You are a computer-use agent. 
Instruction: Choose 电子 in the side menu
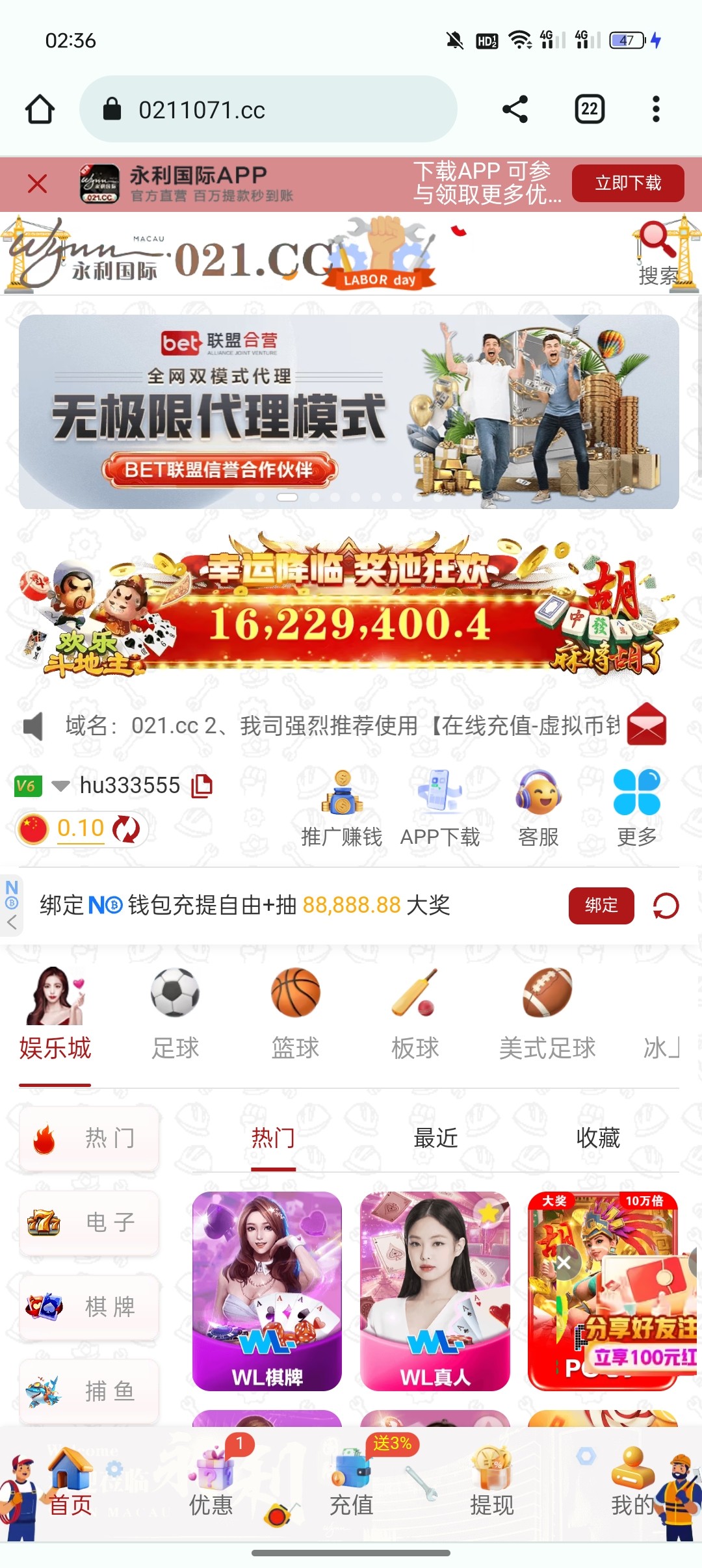click(89, 1223)
